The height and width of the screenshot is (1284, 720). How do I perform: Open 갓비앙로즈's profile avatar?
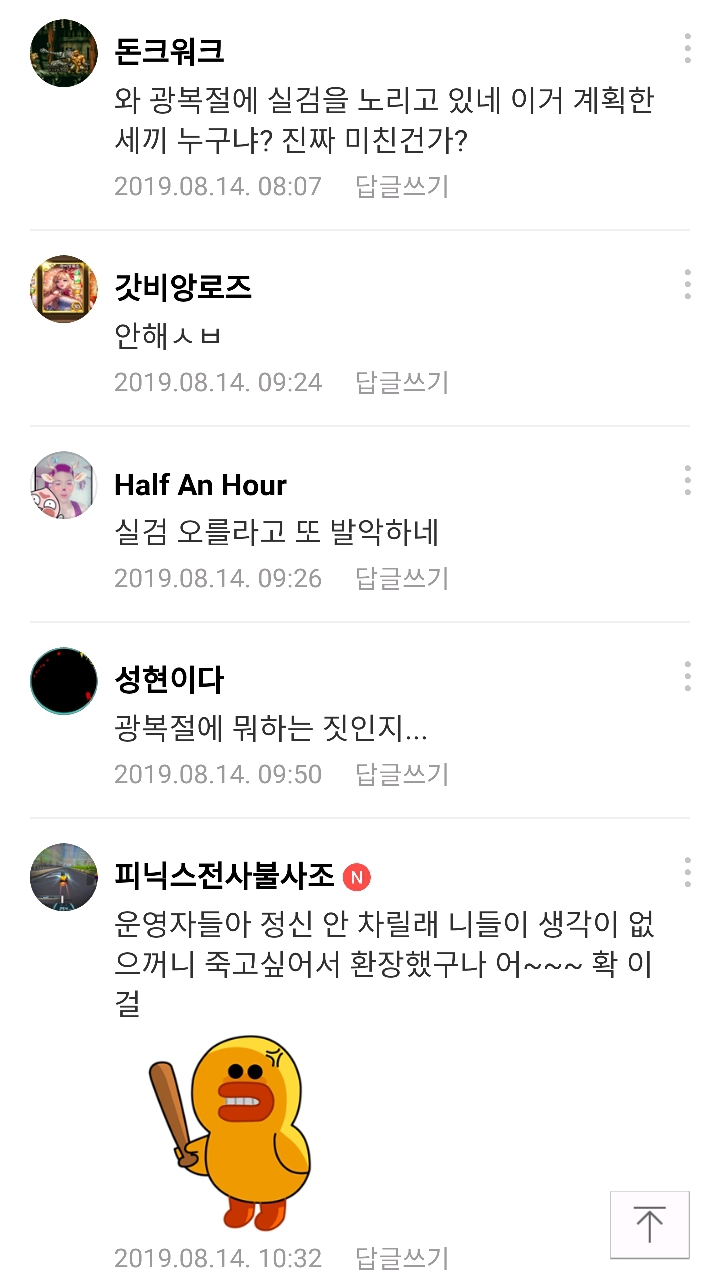click(64, 289)
